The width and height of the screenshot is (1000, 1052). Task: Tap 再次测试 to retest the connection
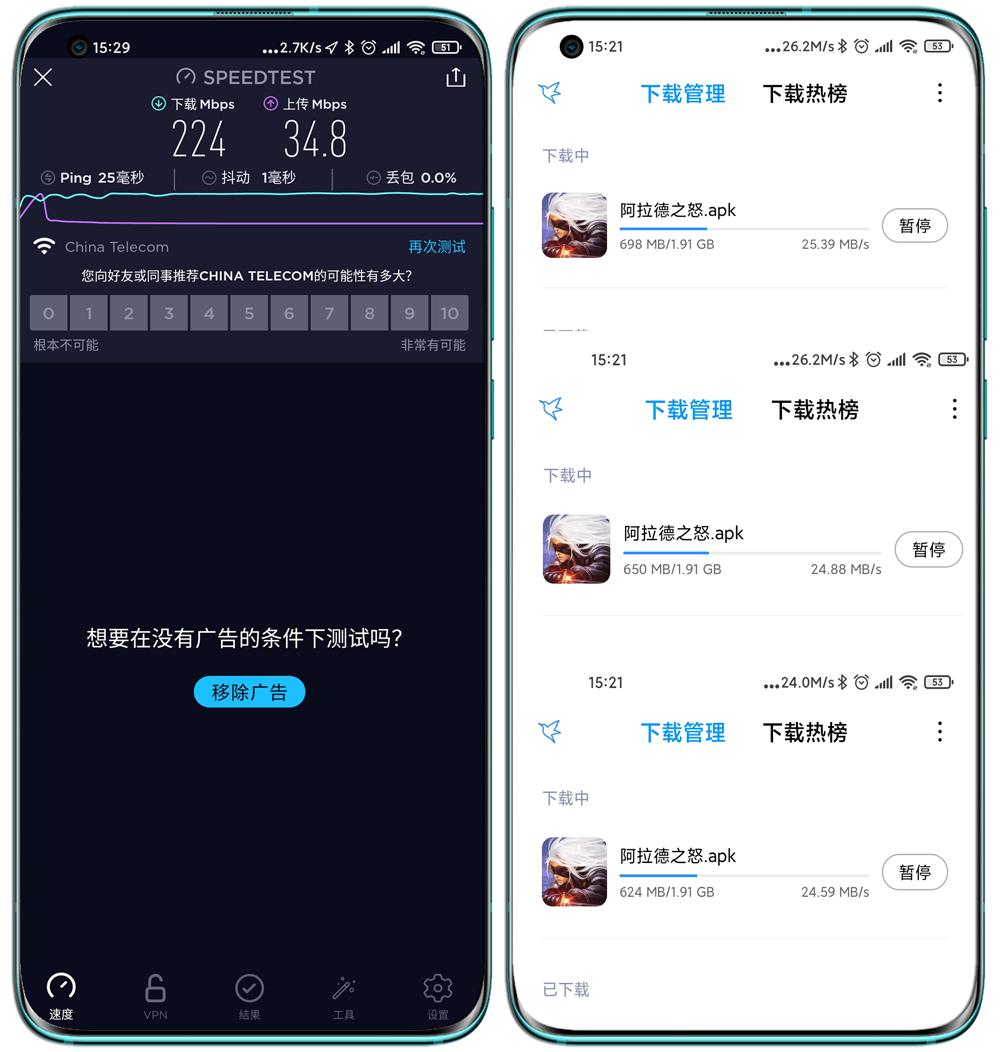coord(437,246)
